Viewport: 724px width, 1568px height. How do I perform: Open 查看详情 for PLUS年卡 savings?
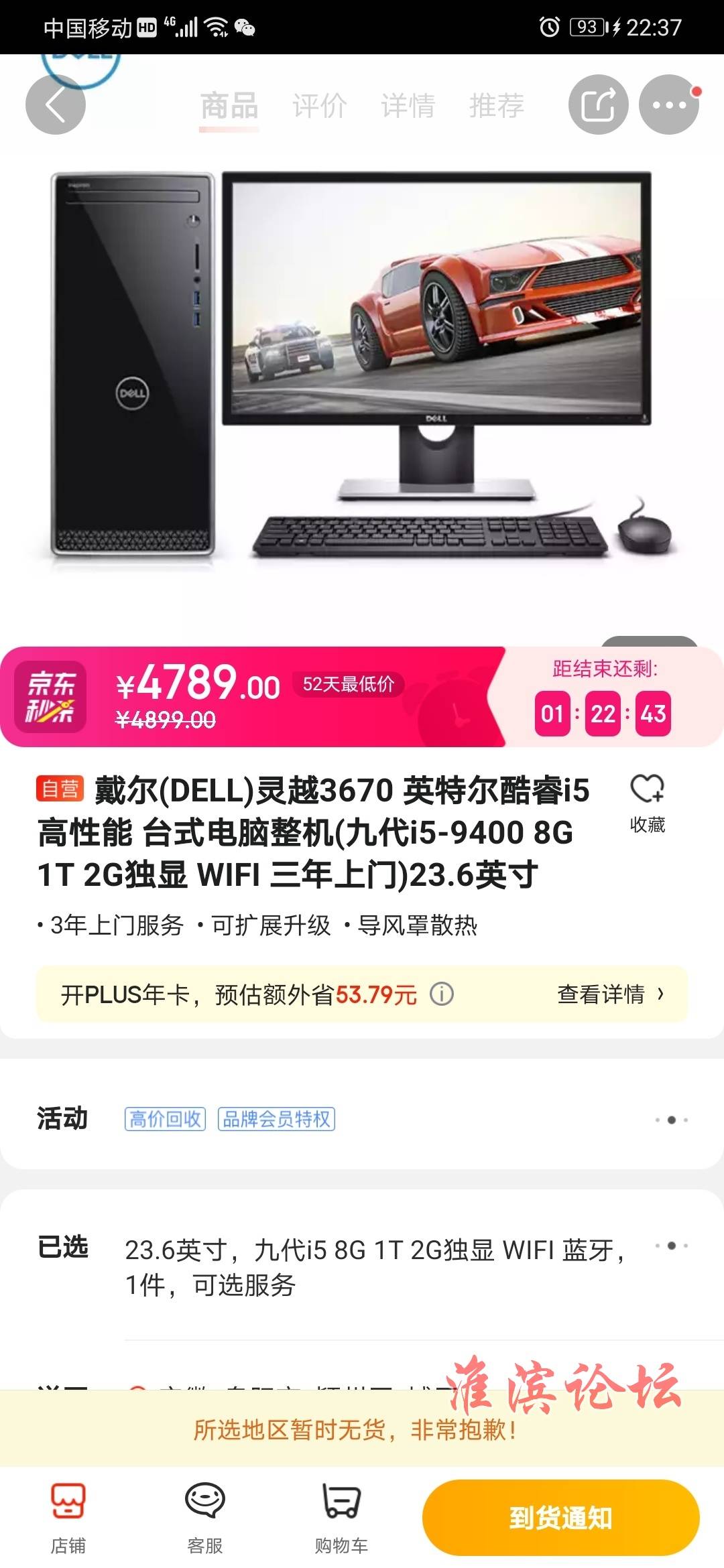[x=610, y=994]
